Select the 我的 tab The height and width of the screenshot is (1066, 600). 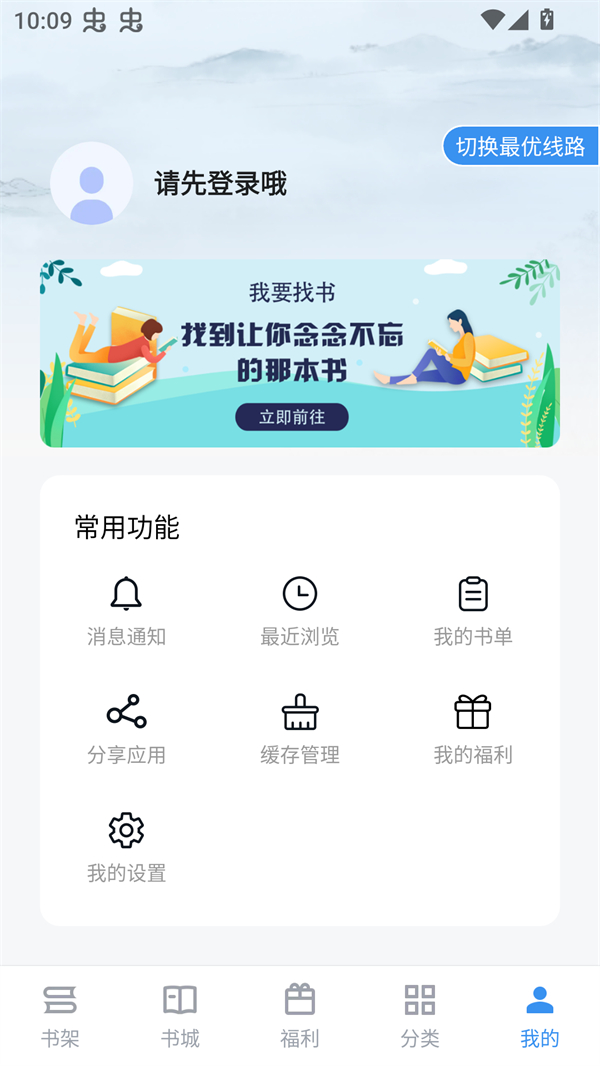click(540, 1015)
